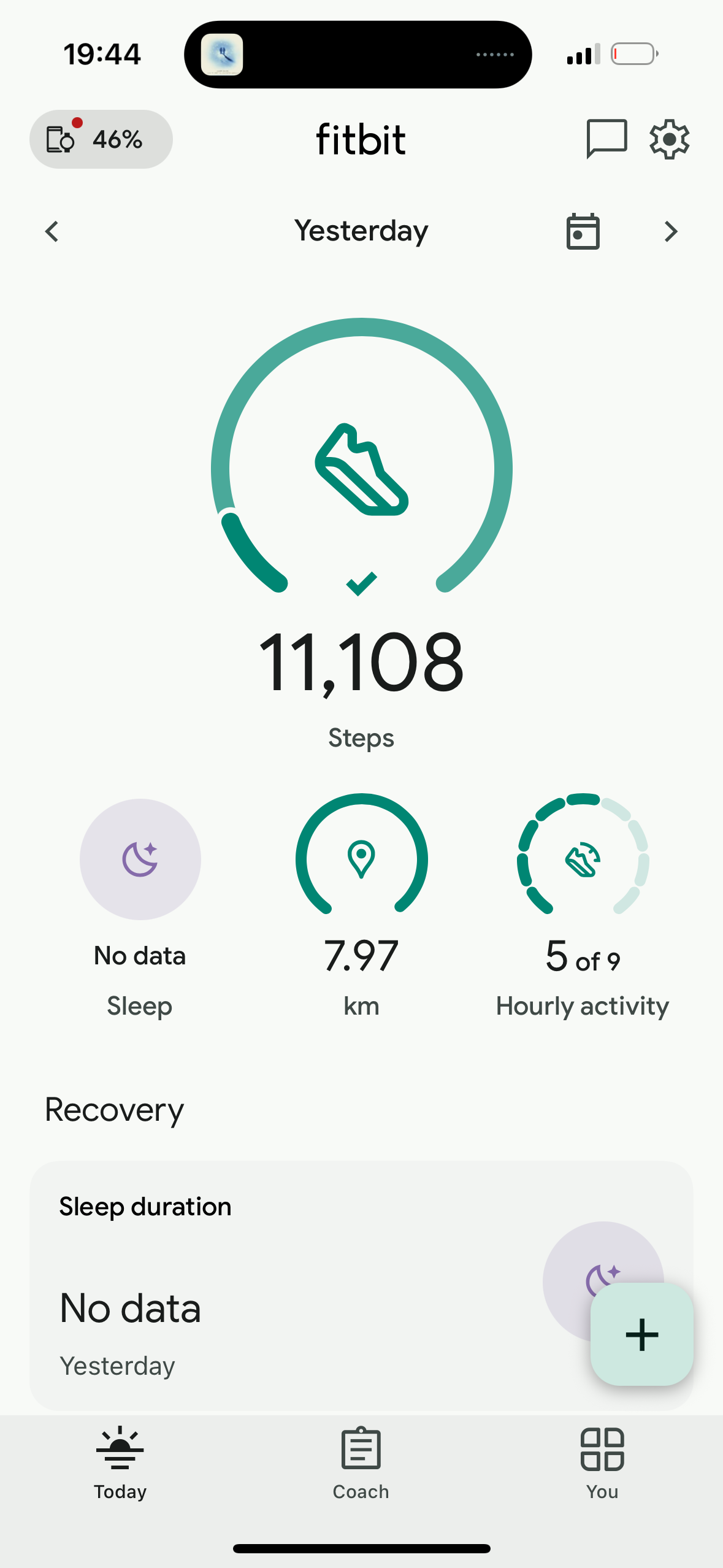
Task: Open settings via the gear icon
Action: tap(670, 139)
